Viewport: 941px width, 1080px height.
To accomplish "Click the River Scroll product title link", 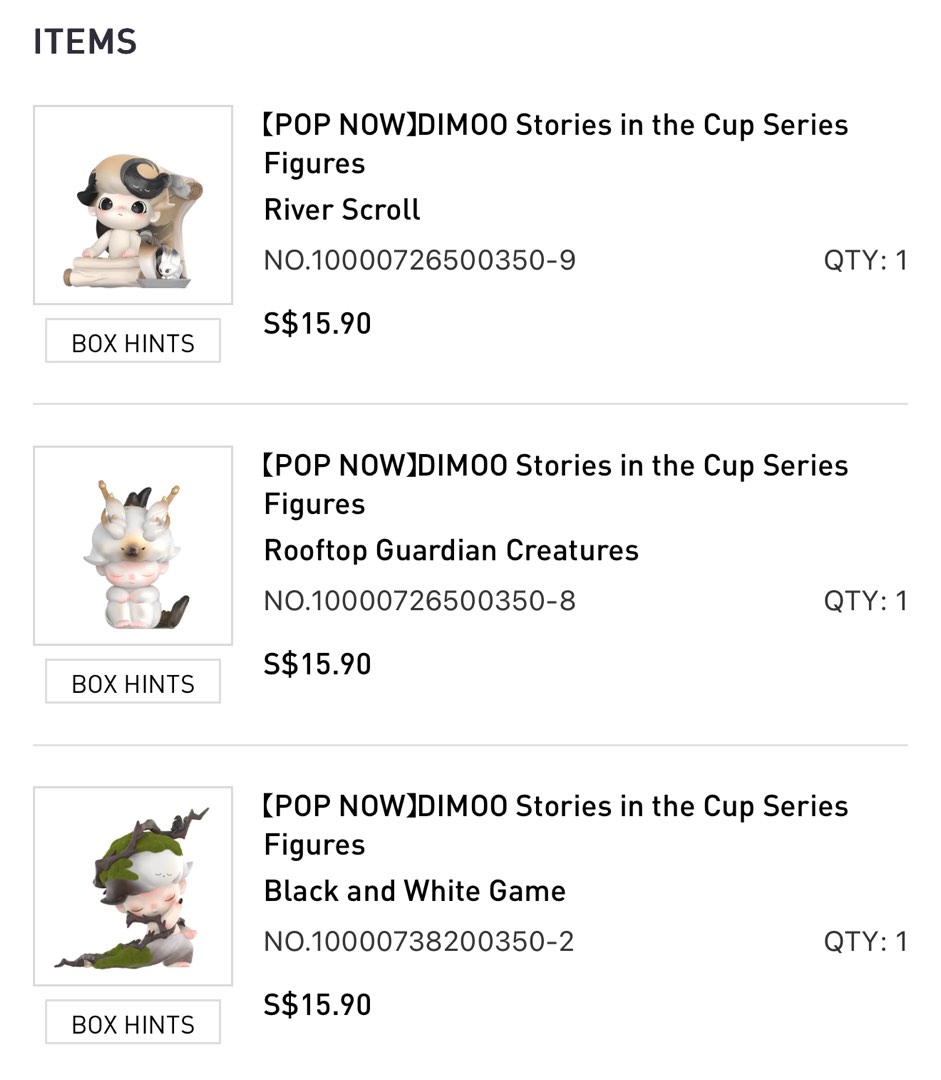I will (342, 209).
